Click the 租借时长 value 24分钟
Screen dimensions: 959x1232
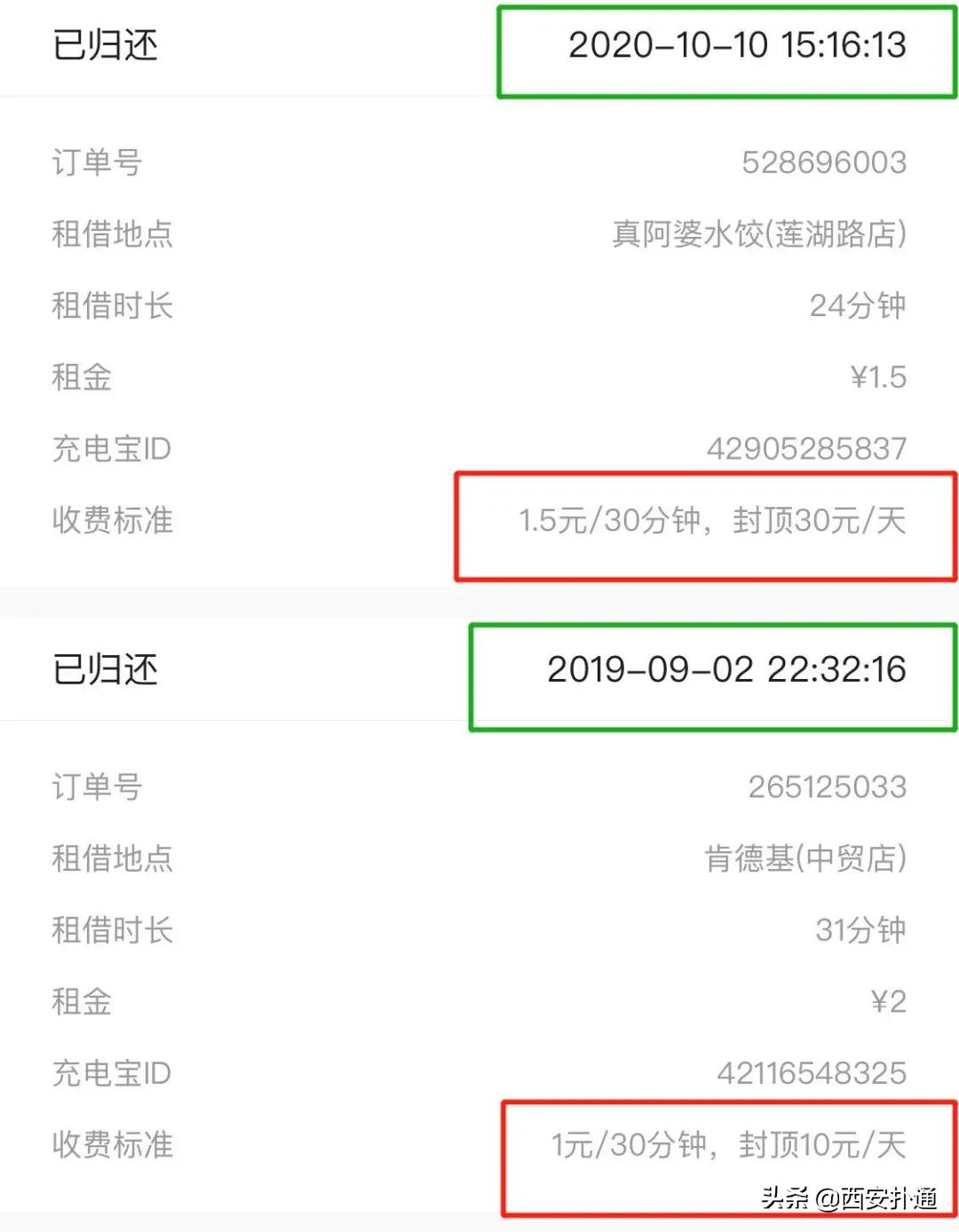tap(857, 306)
